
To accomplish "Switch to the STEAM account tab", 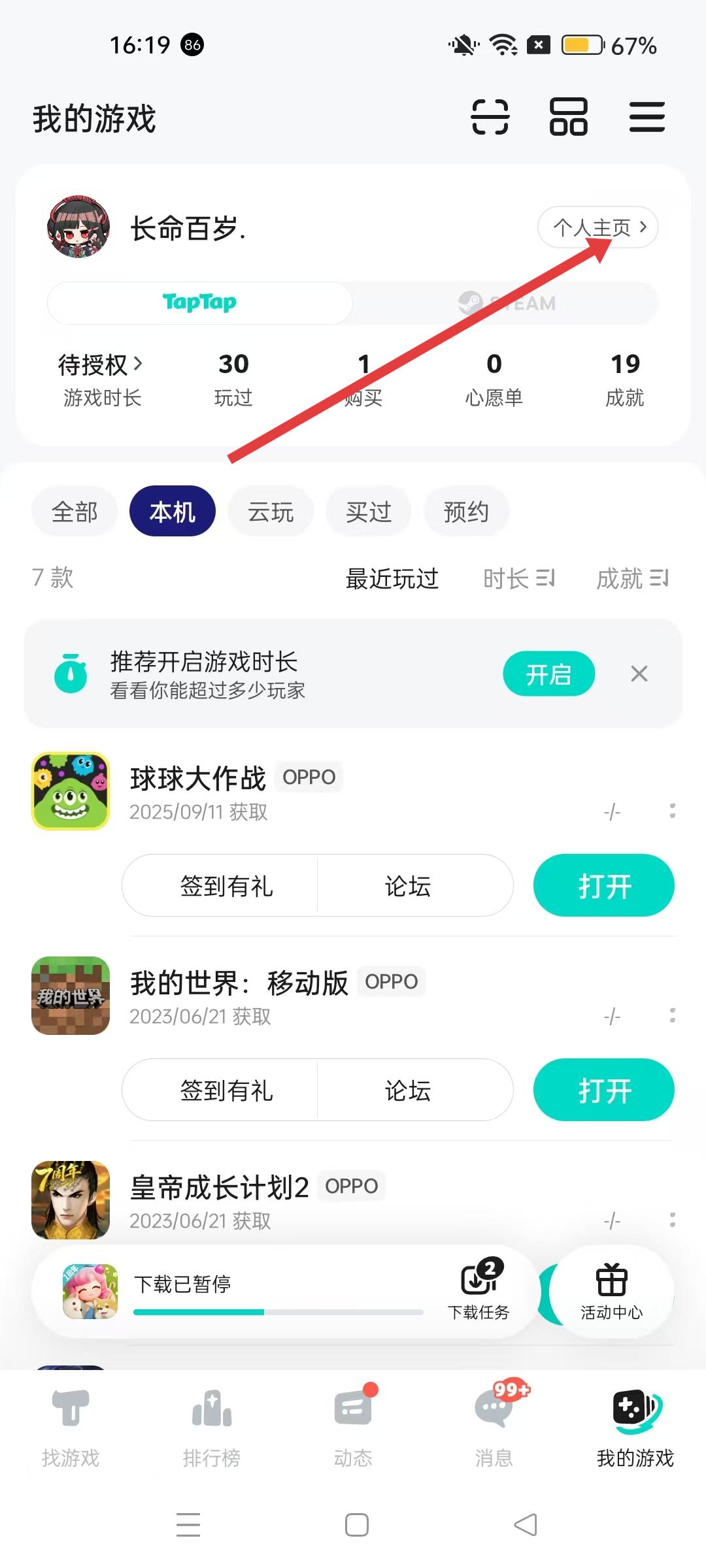I will tap(507, 303).
